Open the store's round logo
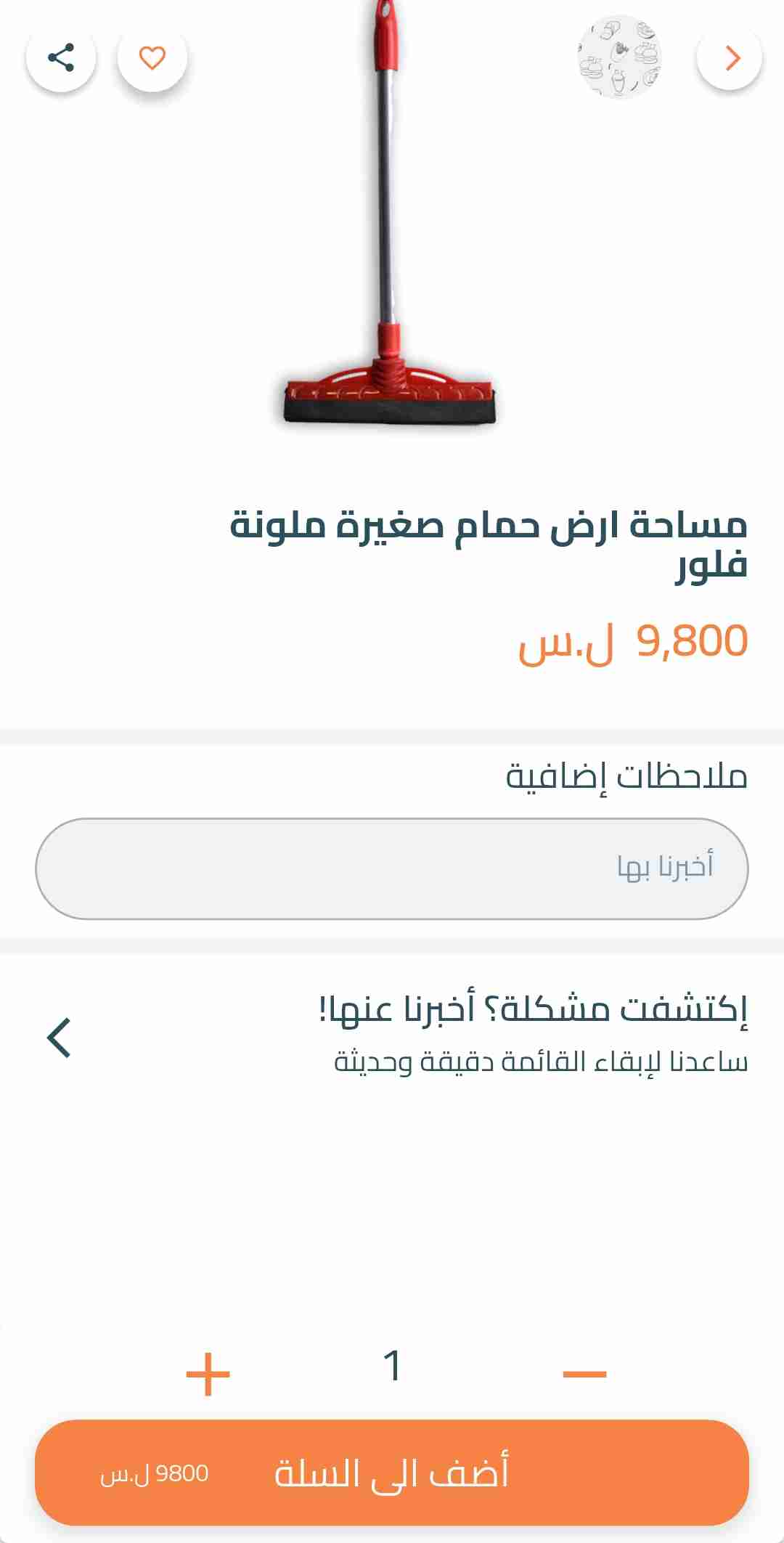Screen dimensions: 784x1543 [621, 57]
